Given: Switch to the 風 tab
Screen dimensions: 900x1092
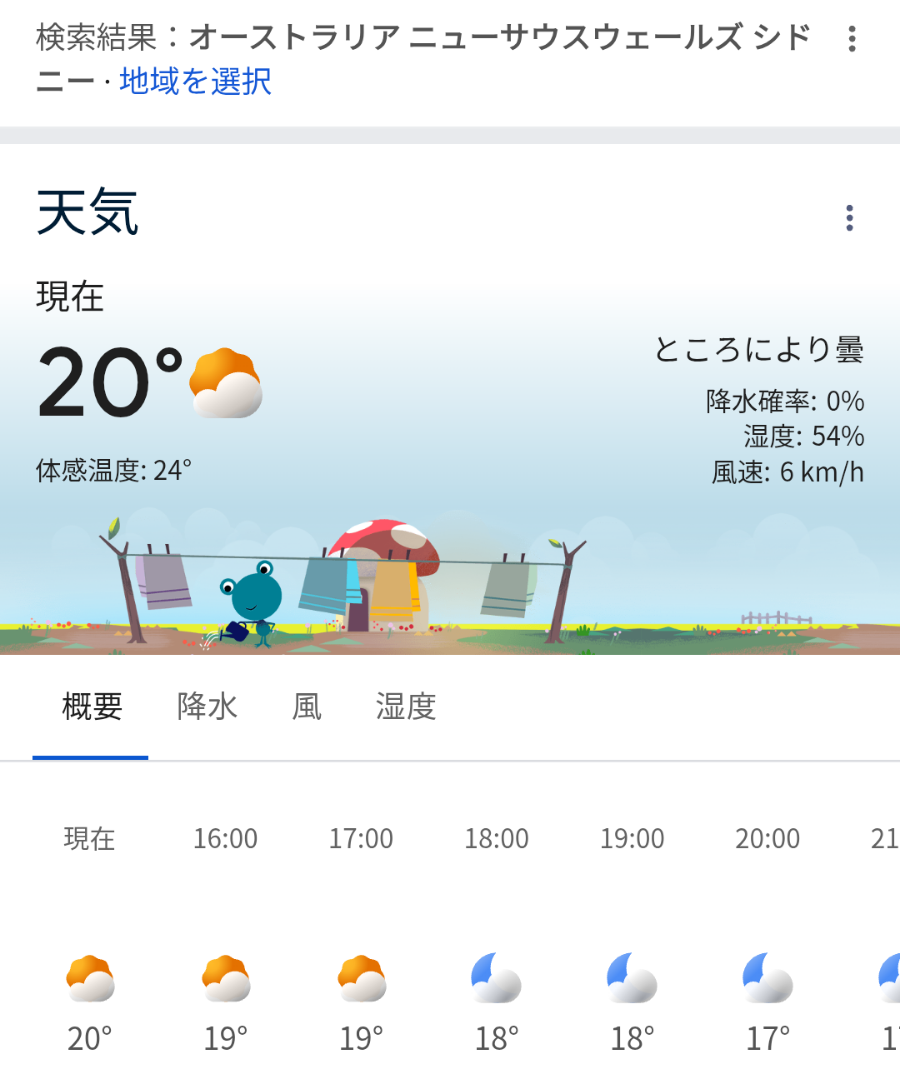Looking at the screenshot, I should coord(307,707).
